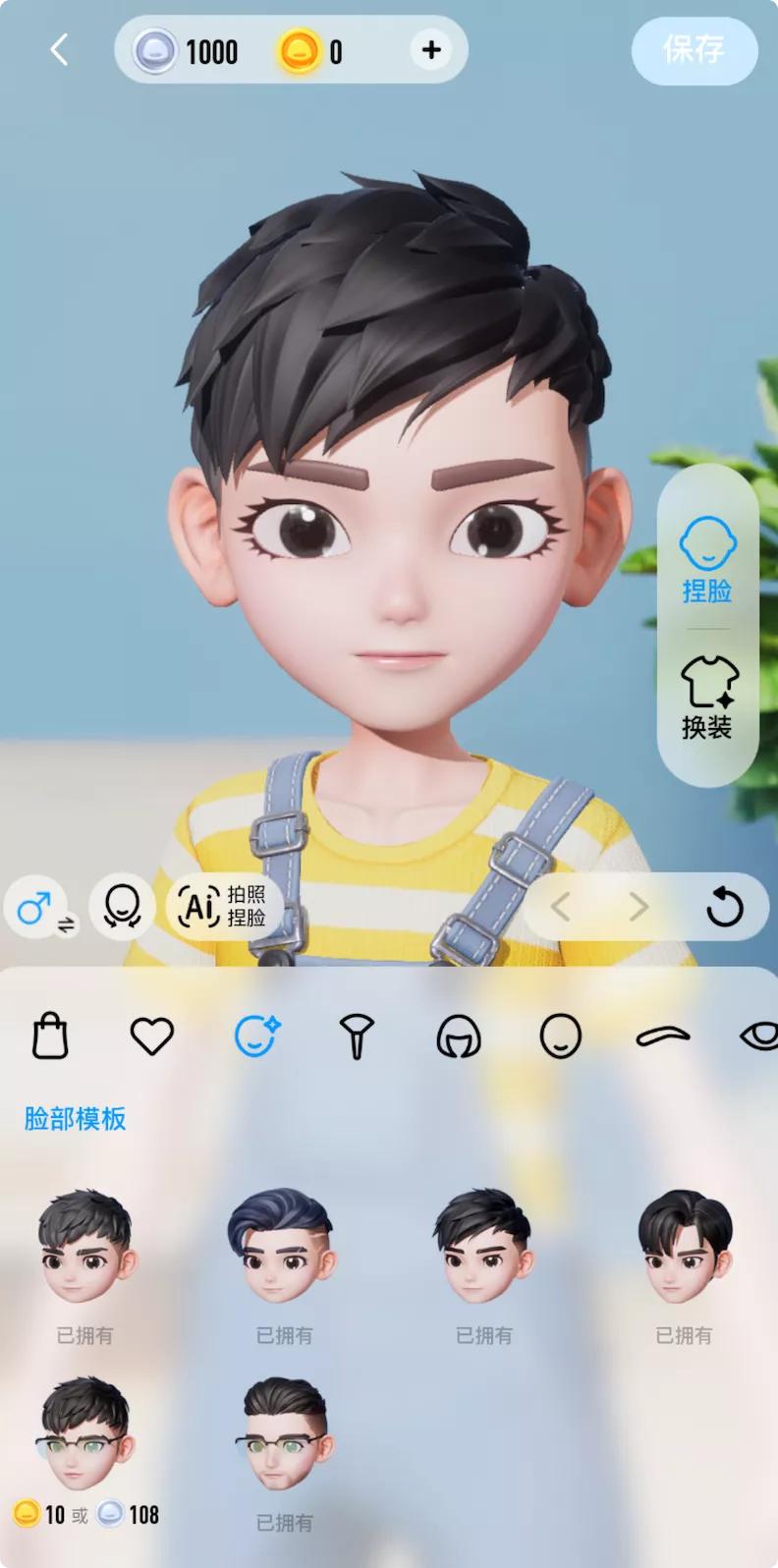
Task: Select the hairstyle category icon
Action: click(x=459, y=1035)
